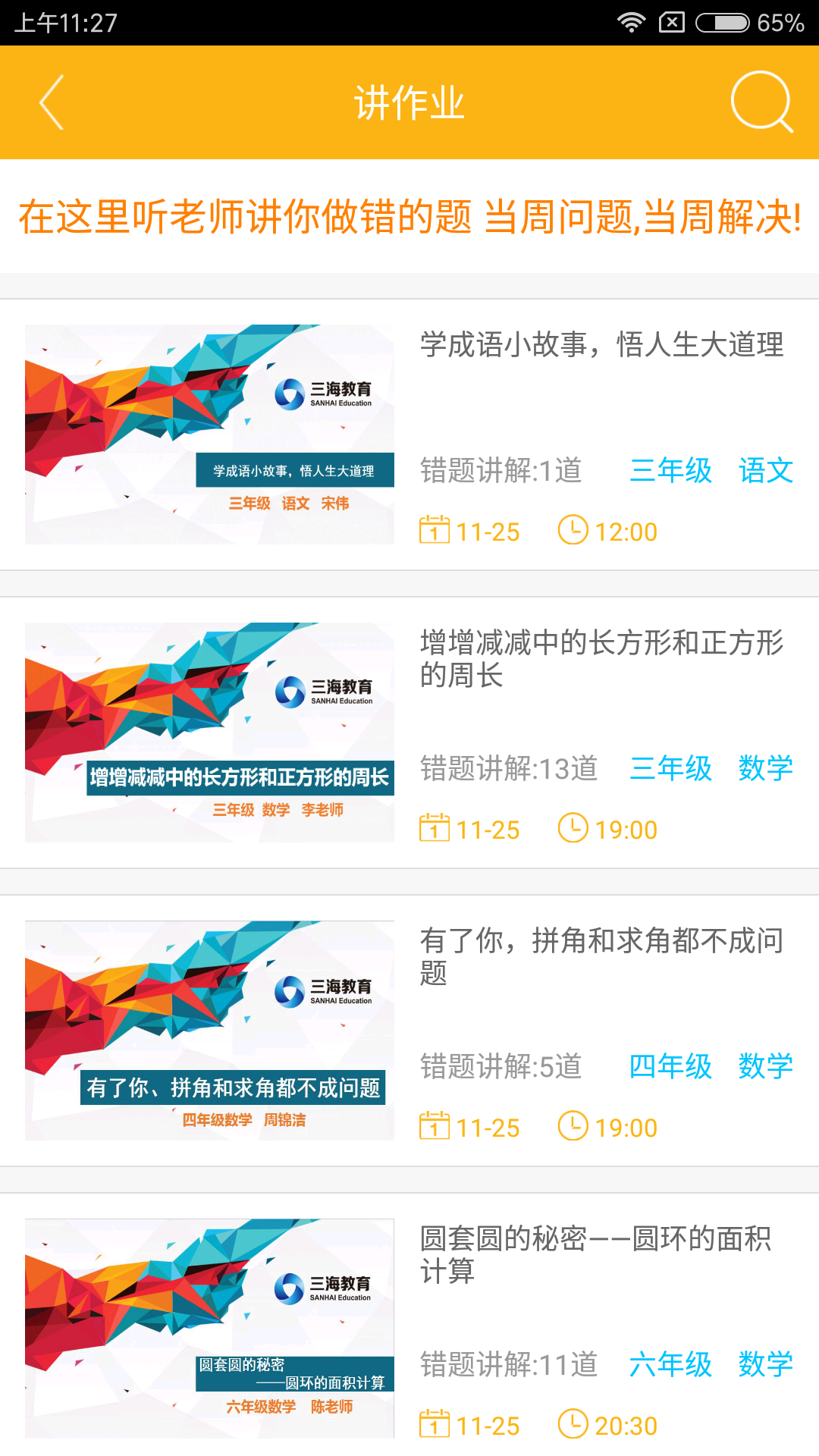Open lesson 有了你，拼角和求角都不成问题
819x1456 pixels.
point(601,955)
